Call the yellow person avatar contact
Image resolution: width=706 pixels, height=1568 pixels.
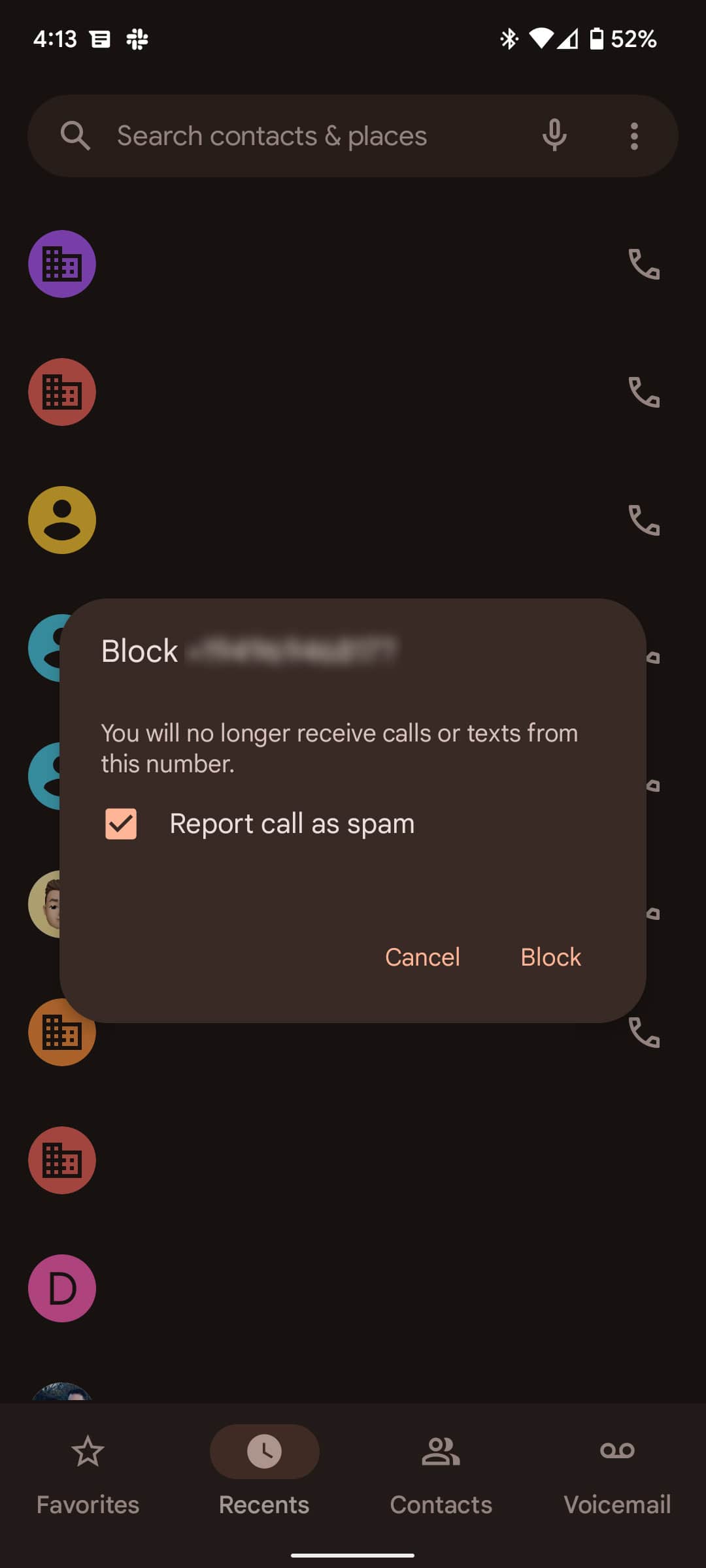(644, 520)
